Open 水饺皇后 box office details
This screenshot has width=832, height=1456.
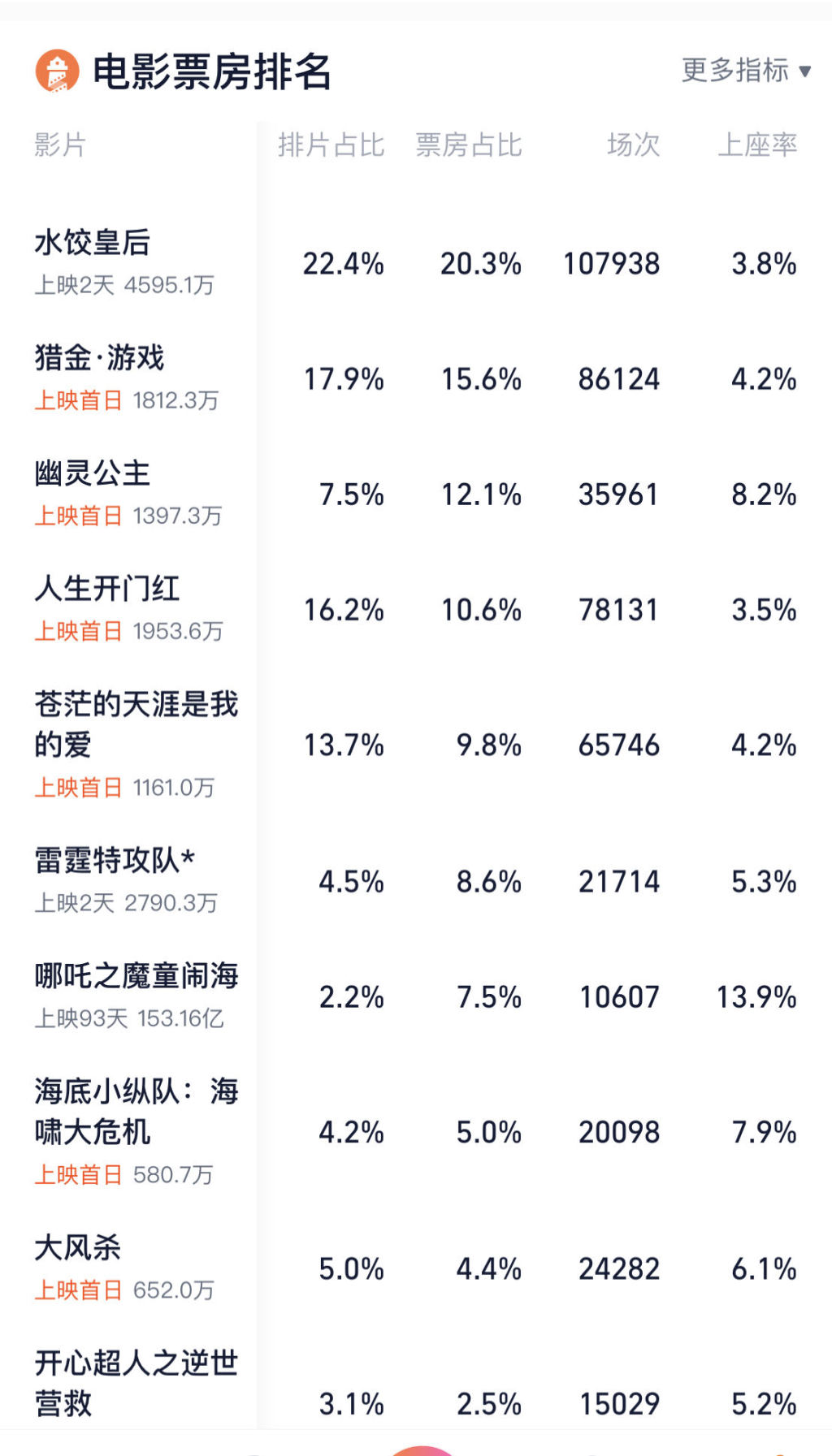tap(93, 243)
